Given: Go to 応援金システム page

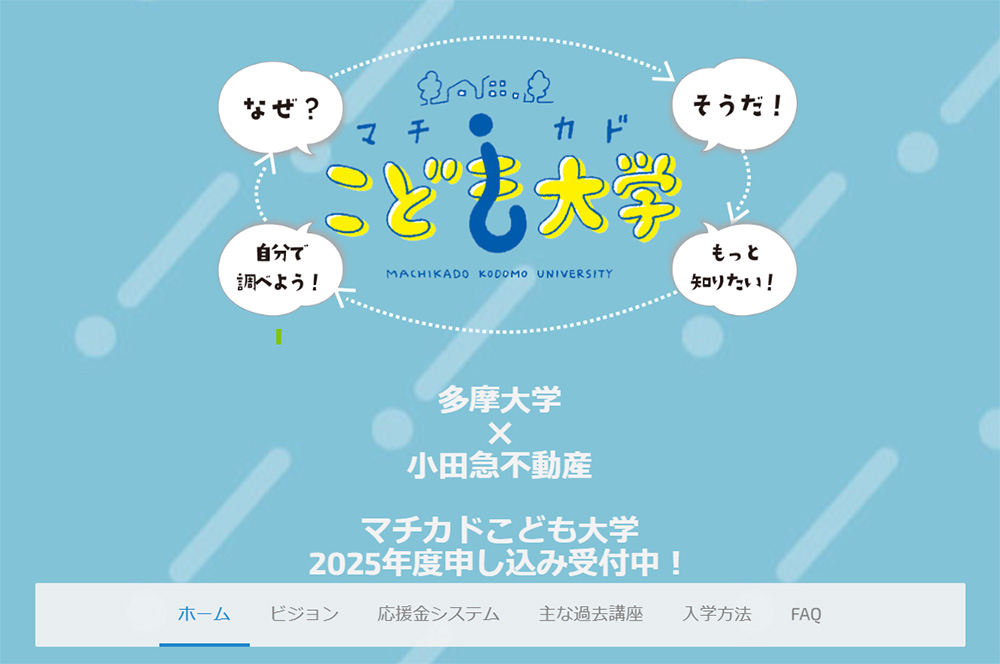Looking at the screenshot, I should click(439, 614).
